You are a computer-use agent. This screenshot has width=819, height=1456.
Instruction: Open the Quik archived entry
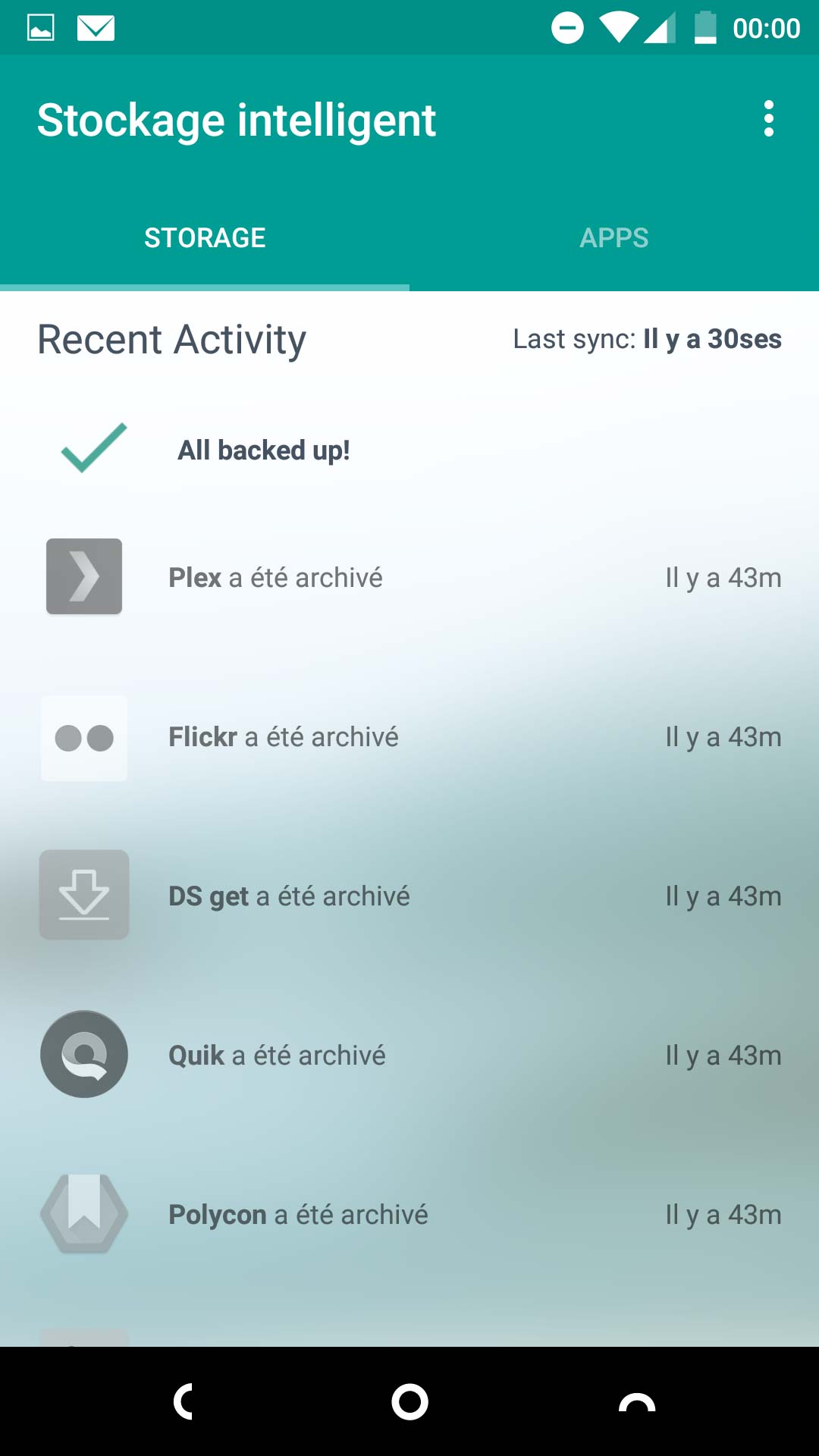point(409,1055)
